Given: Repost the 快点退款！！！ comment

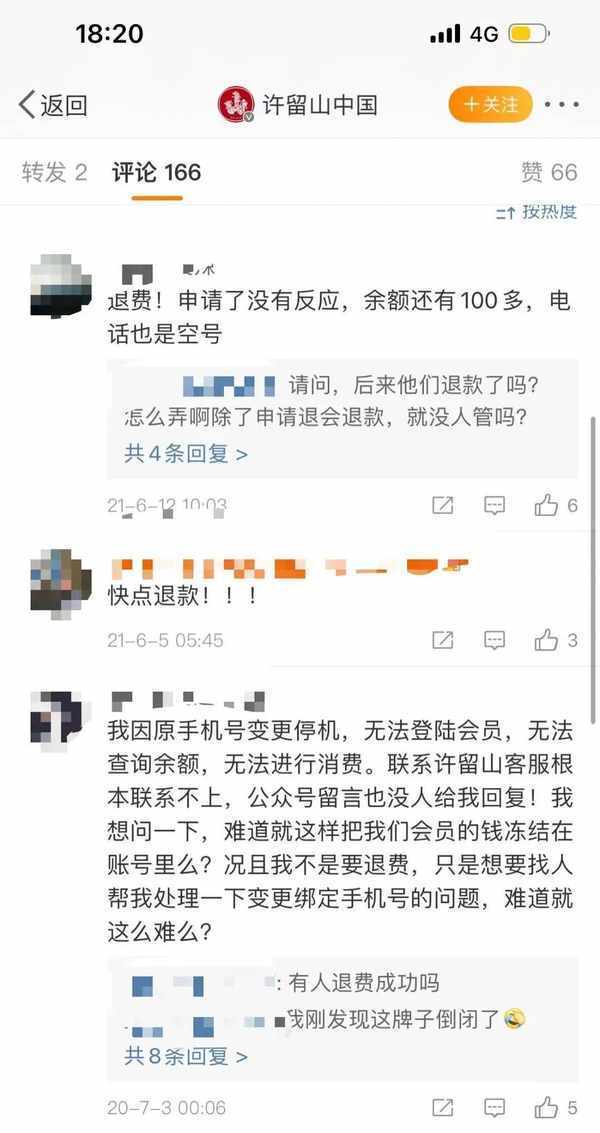Looking at the screenshot, I should coord(443,640).
